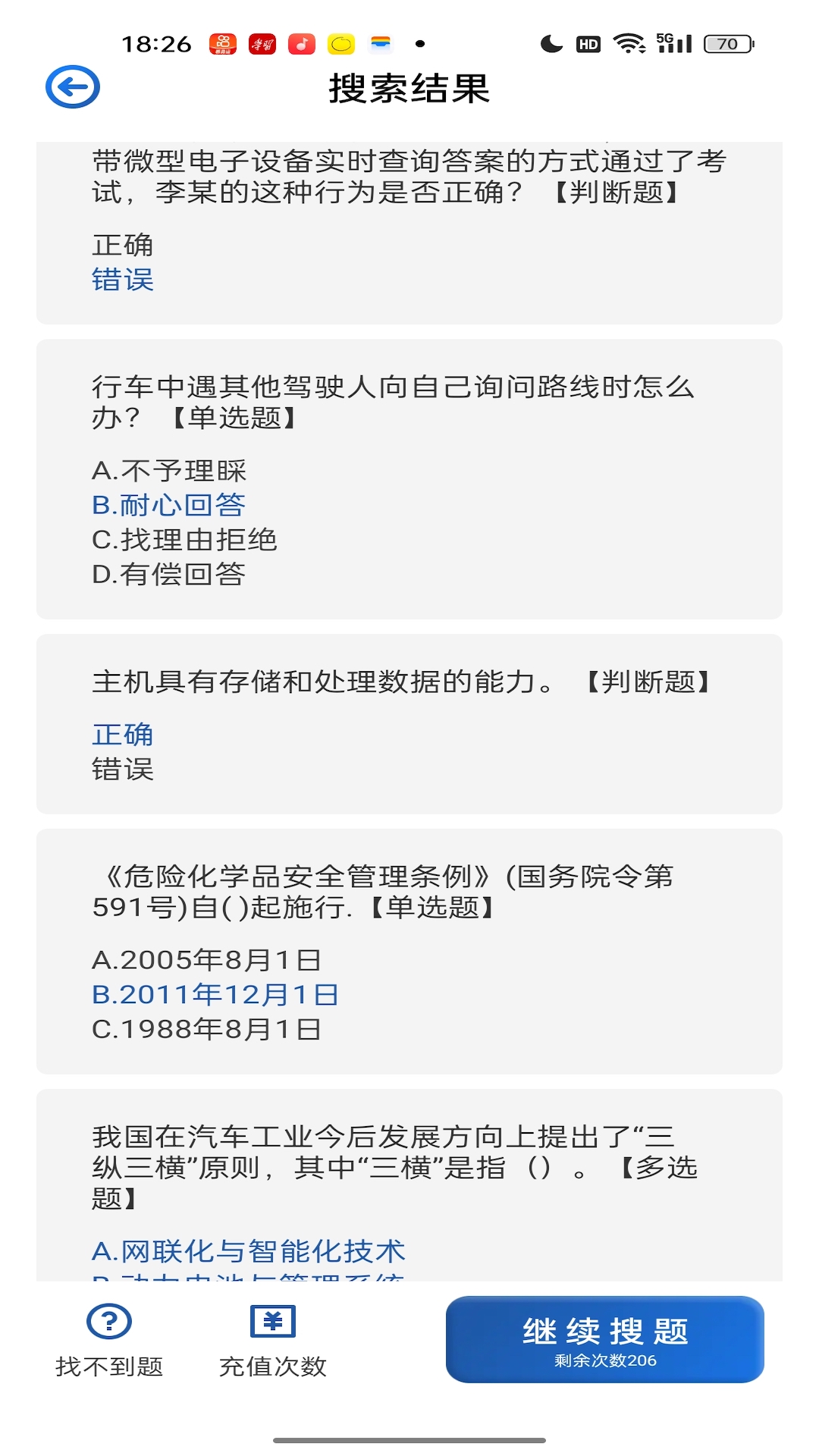Click the back arrow icon
This screenshot has height=1456, width=819.
[71, 87]
